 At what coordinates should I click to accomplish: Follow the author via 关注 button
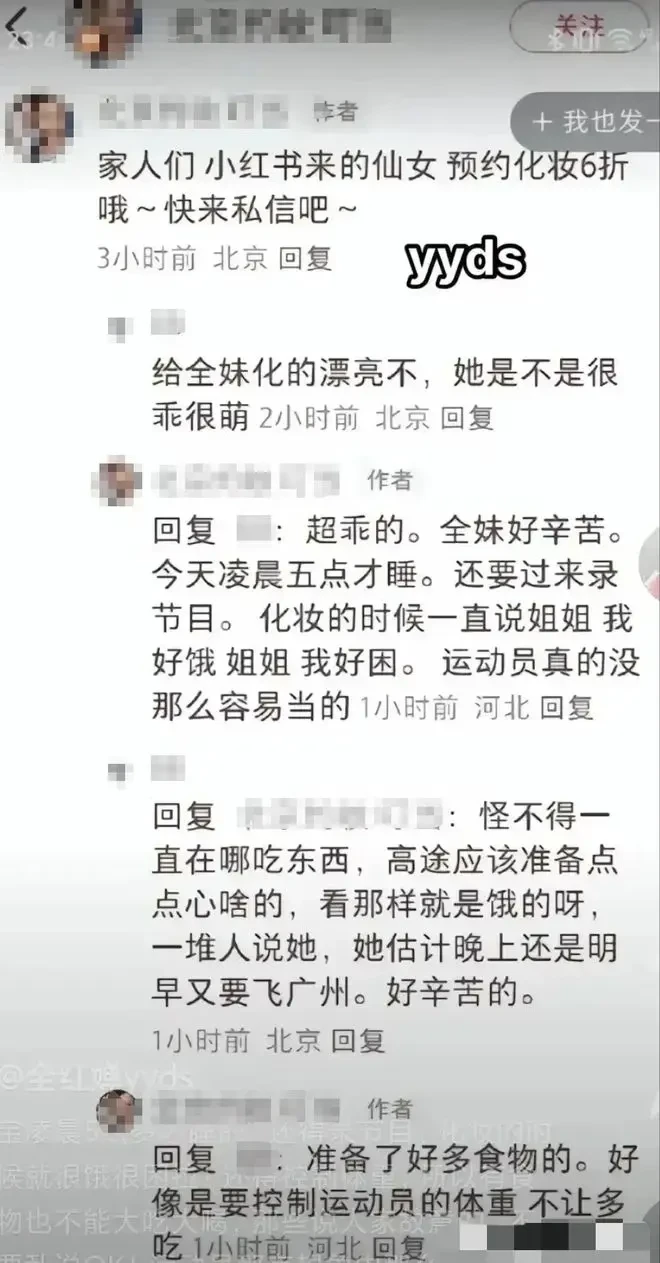(x=568, y=26)
